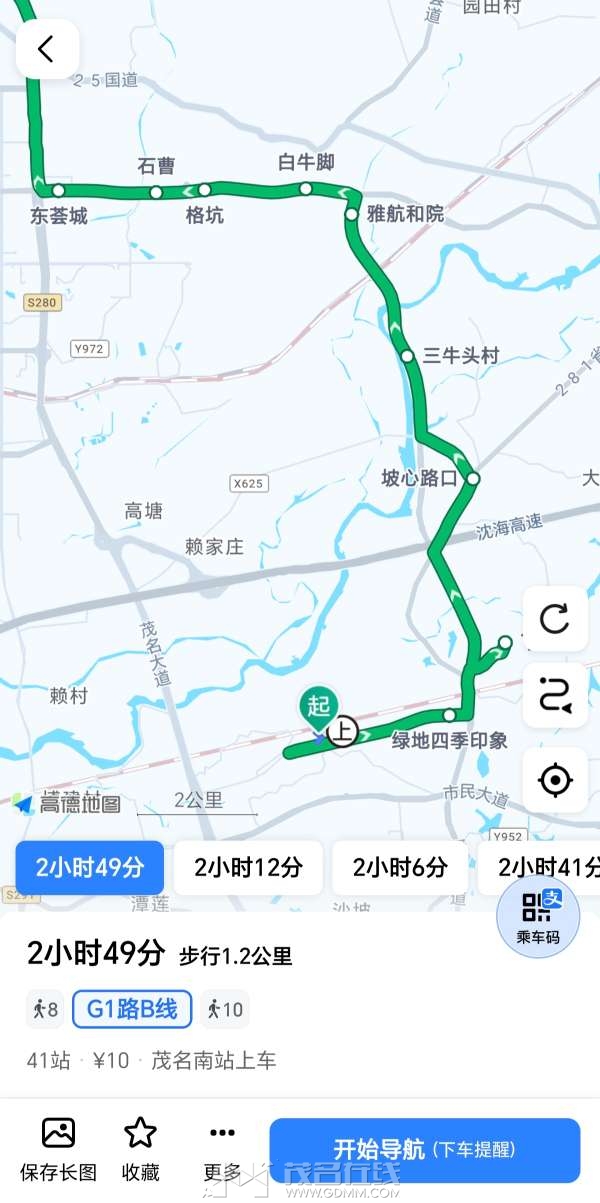Open the 乘车码 ride code
Viewport: 600px width, 1203px height.
[538, 915]
